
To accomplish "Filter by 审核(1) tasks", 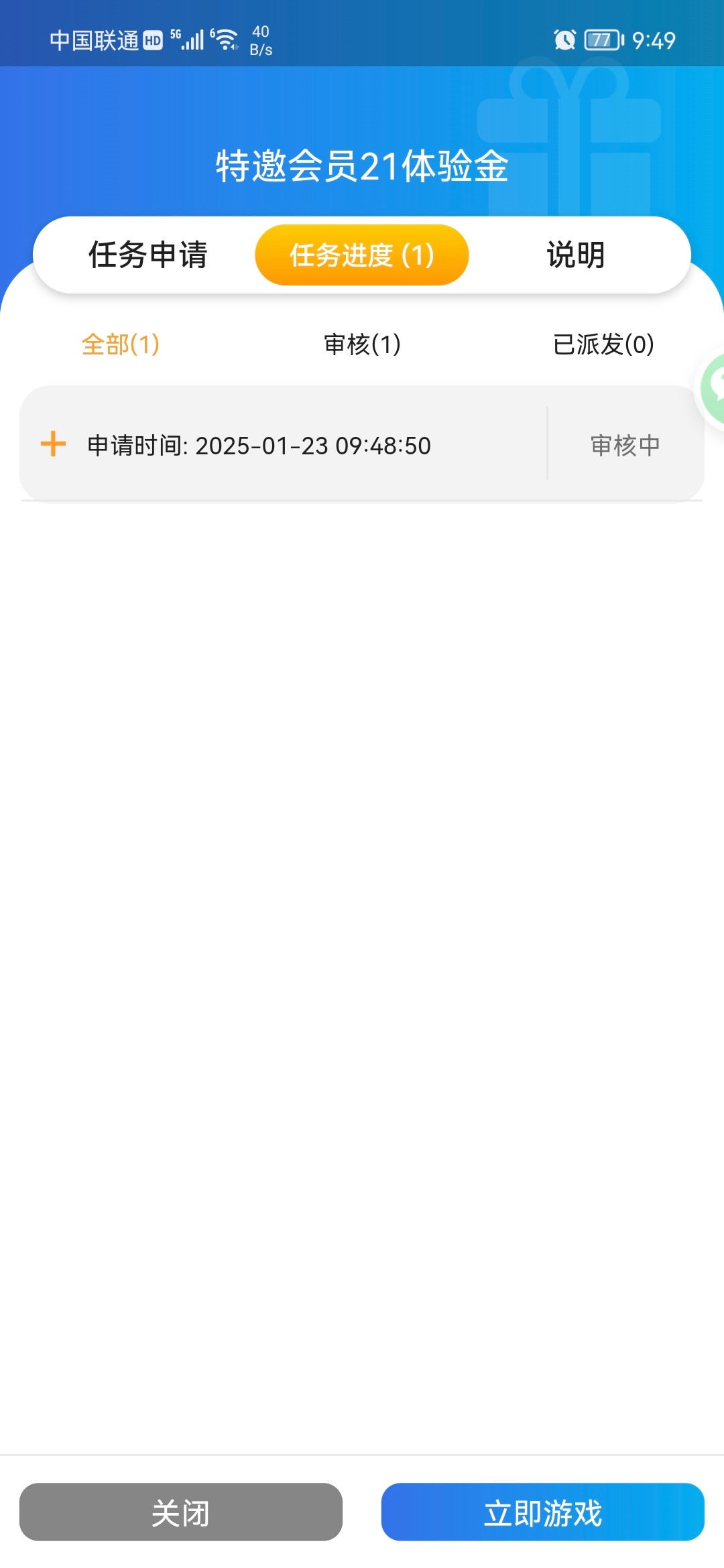I will pos(362,344).
